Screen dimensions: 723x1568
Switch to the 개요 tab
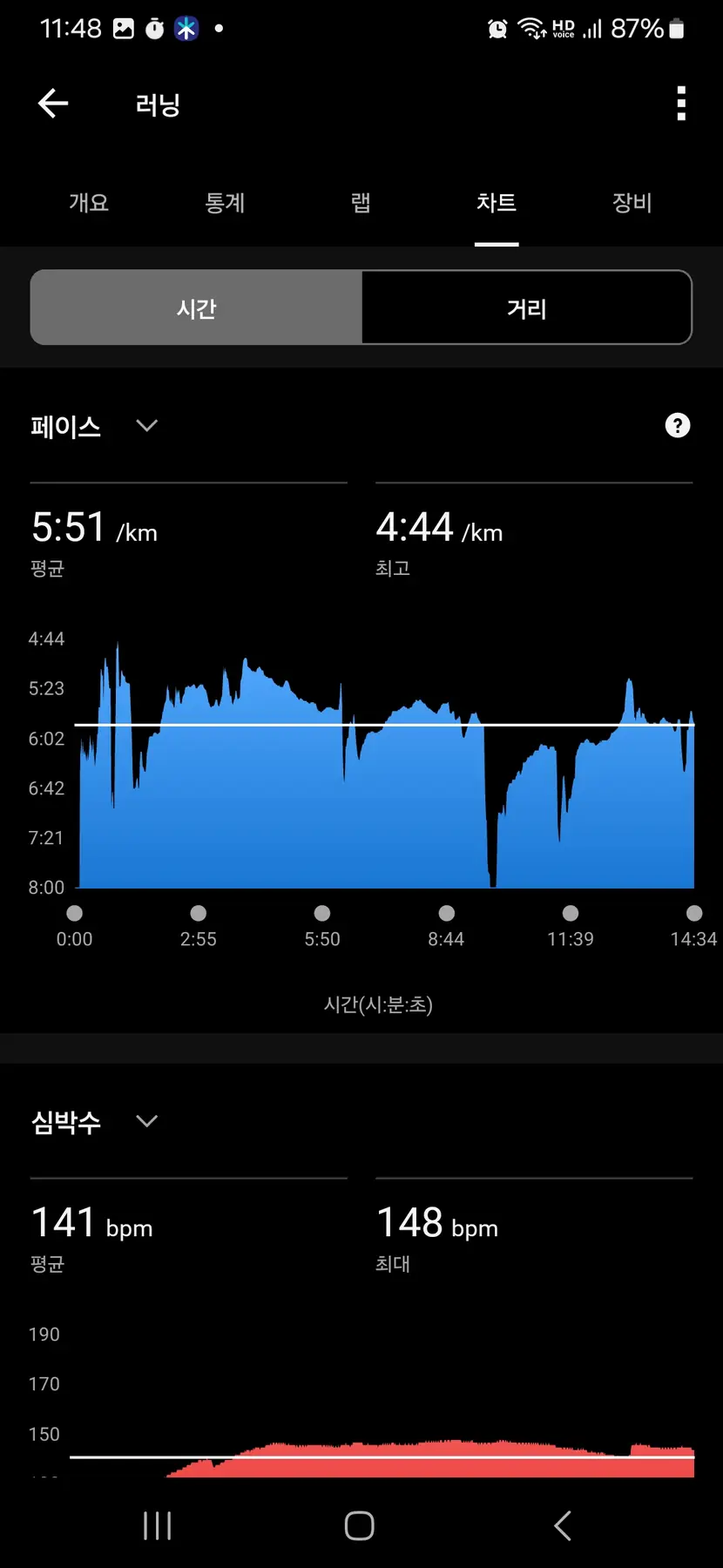click(89, 203)
